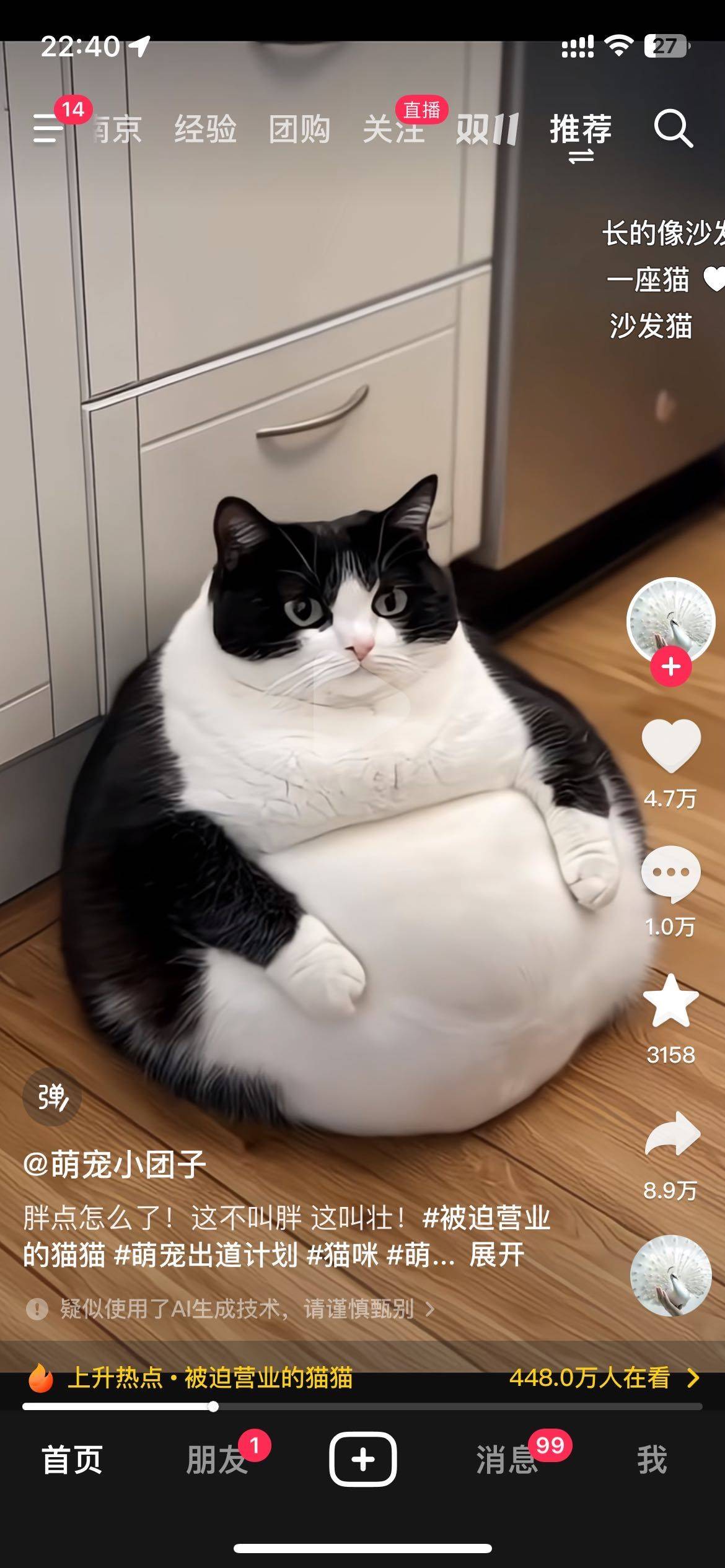Open the 双11 tab
This screenshot has height=1568, width=725.
tap(487, 129)
